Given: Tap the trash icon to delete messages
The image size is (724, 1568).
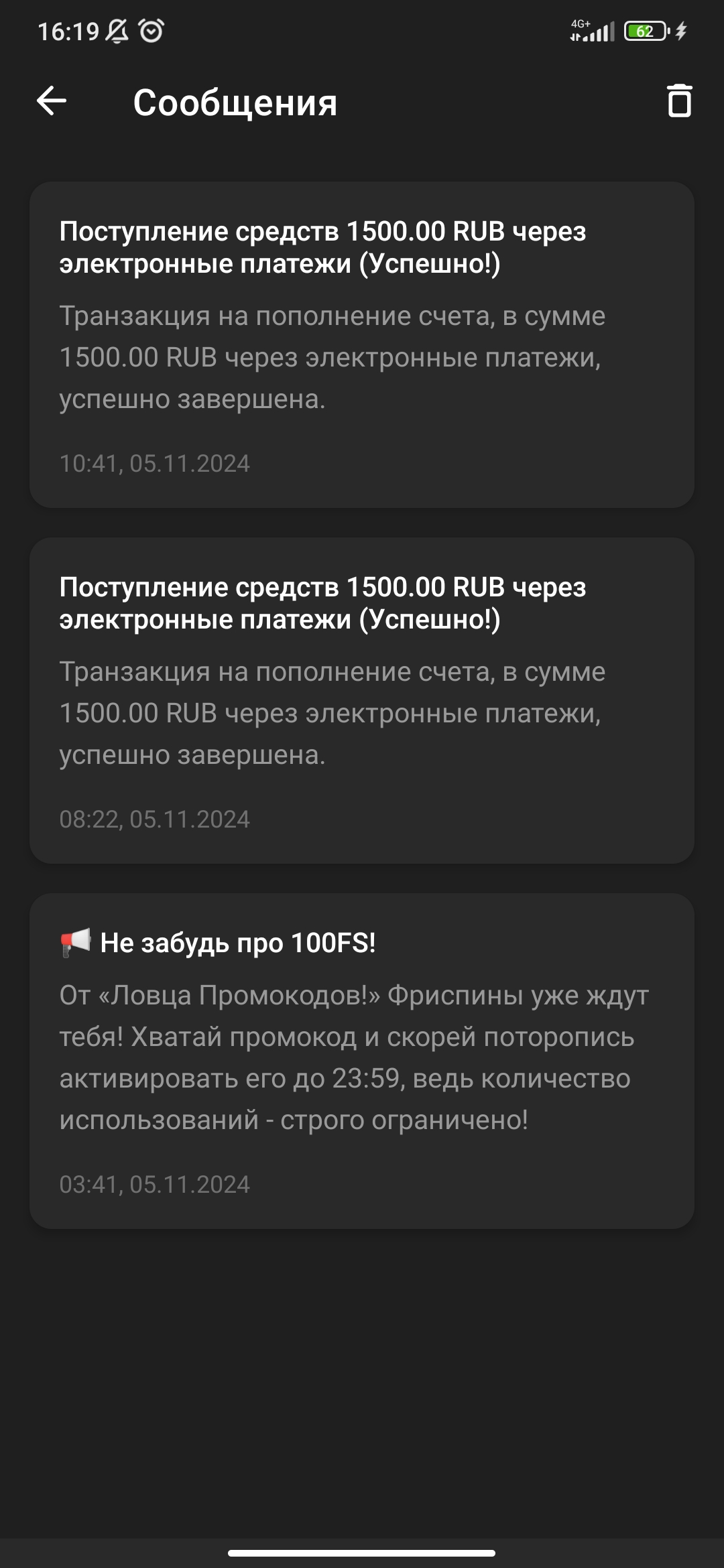Looking at the screenshot, I should coord(679,101).
